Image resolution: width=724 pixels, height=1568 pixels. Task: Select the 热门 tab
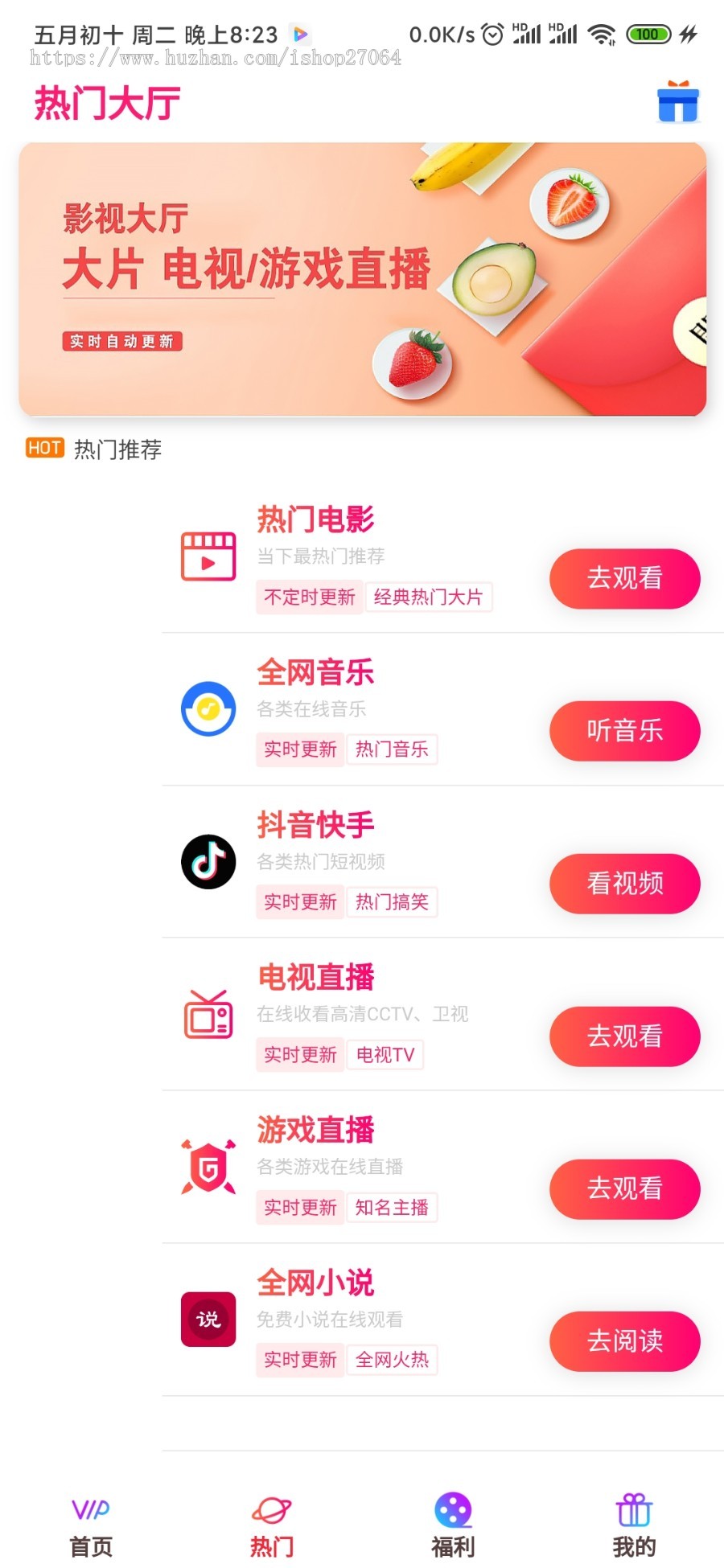point(272,1526)
